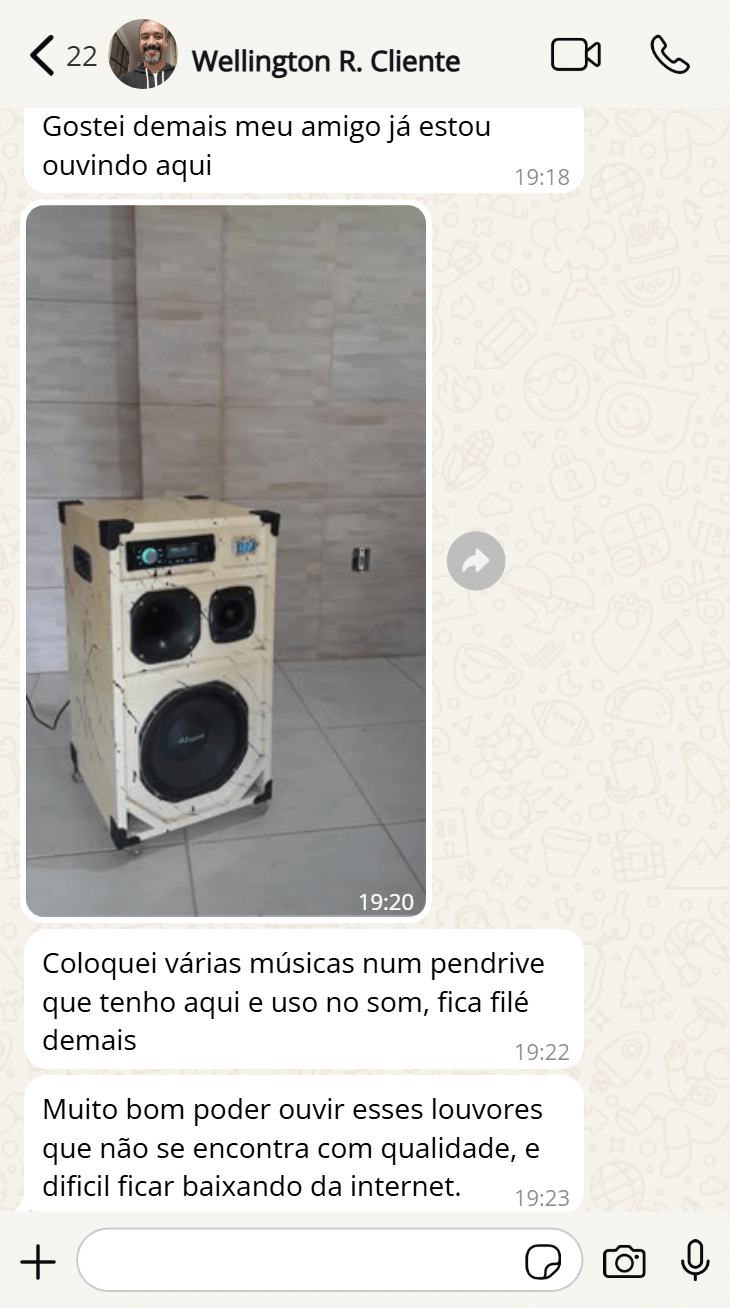Start a video call with Wellington

[576, 55]
